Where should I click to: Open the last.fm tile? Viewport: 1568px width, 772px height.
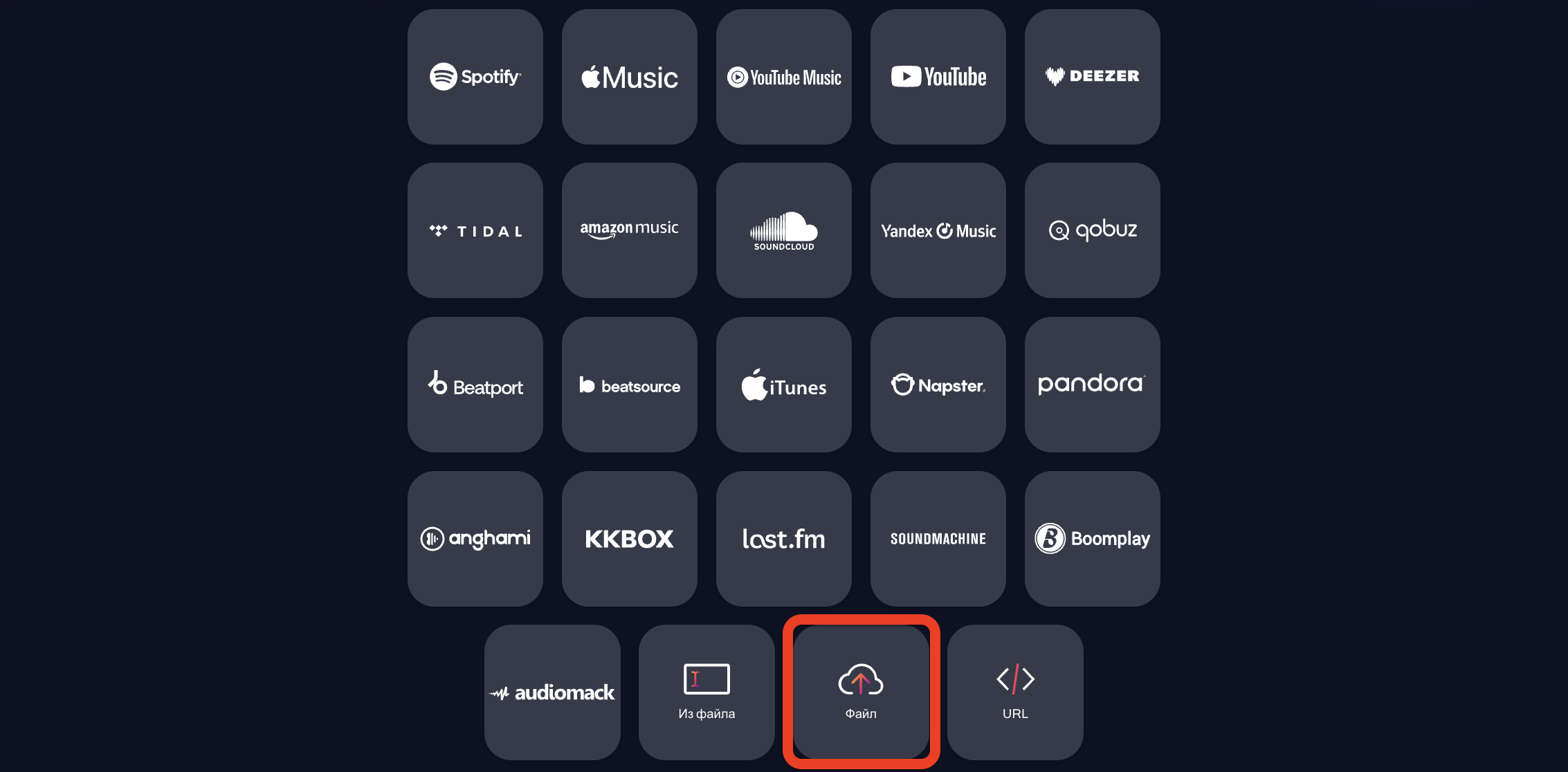click(x=784, y=539)
